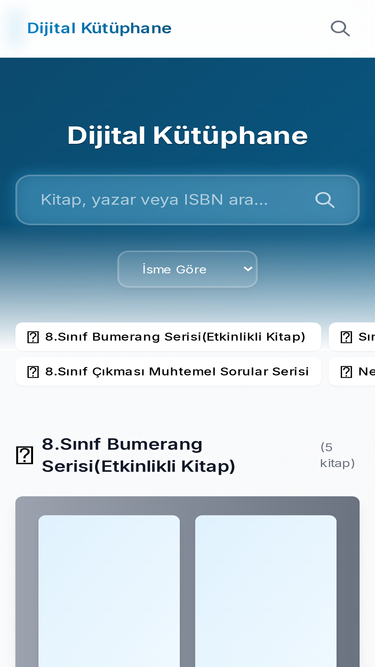This screenshot has width=375, height=667.
Task: Focus the Kitap, yazar veya ISBN search field
Action: [188, 200]
